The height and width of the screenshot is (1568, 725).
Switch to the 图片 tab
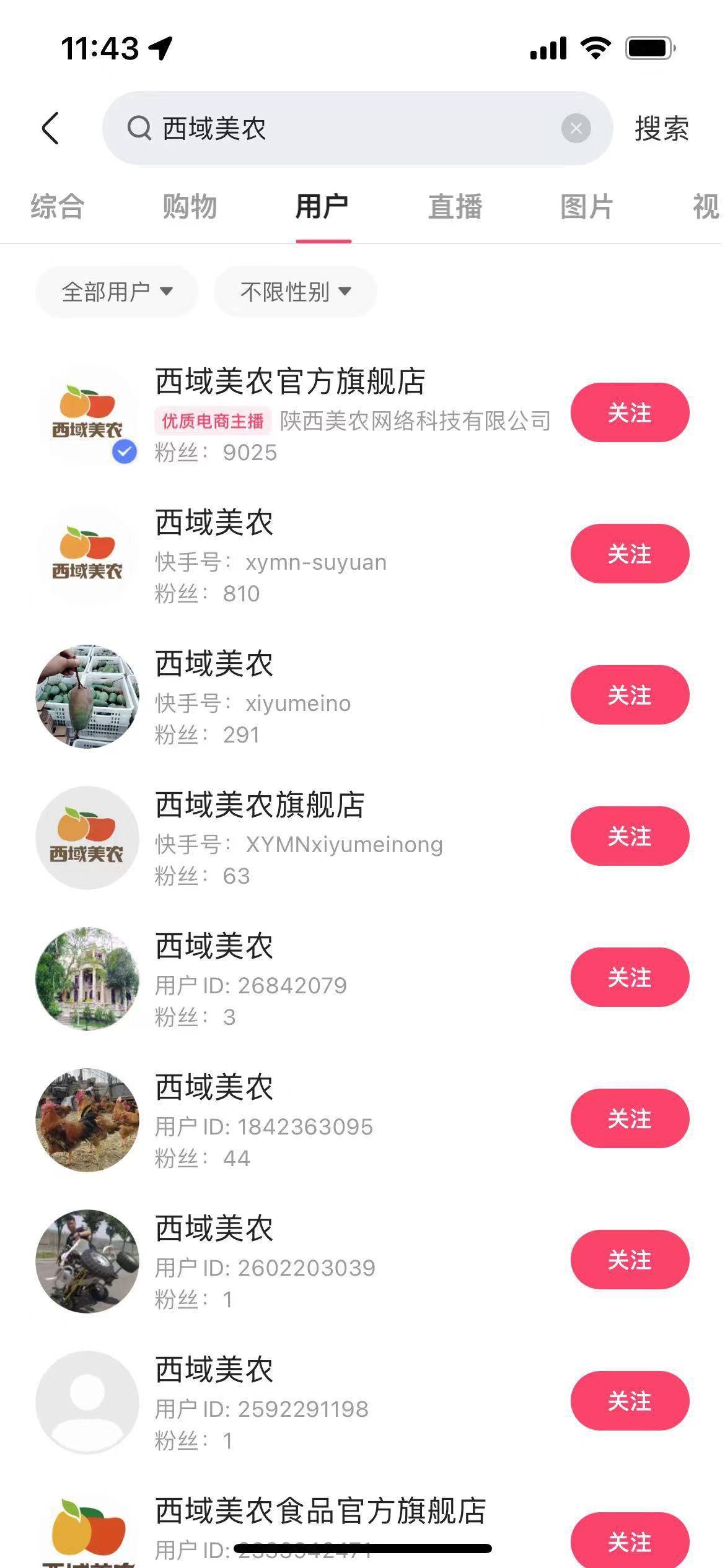tap(586, 207)
